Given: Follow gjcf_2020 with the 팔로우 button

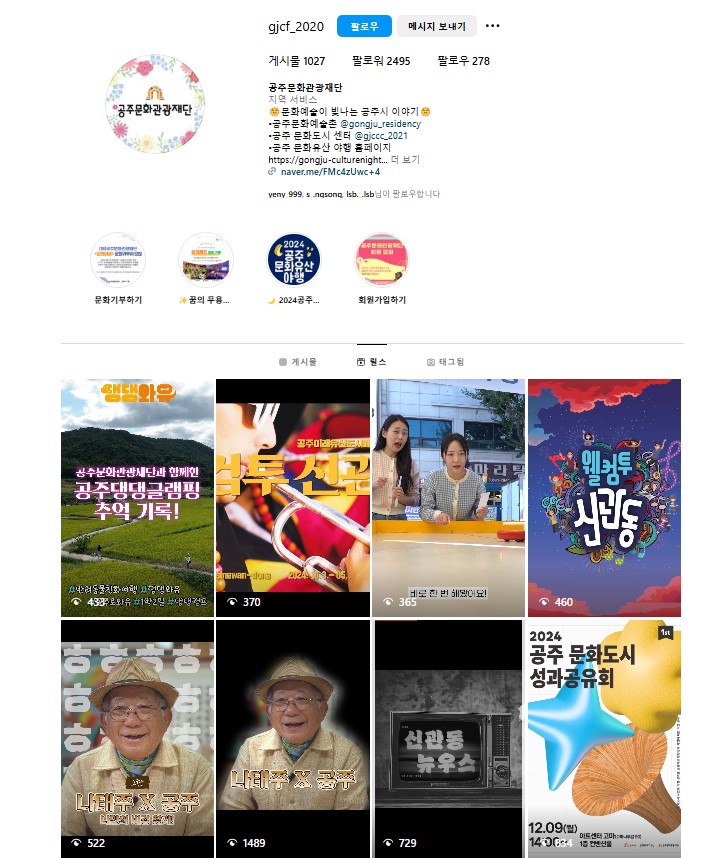Looking at the screenshot, I should (x=364, y=26).
